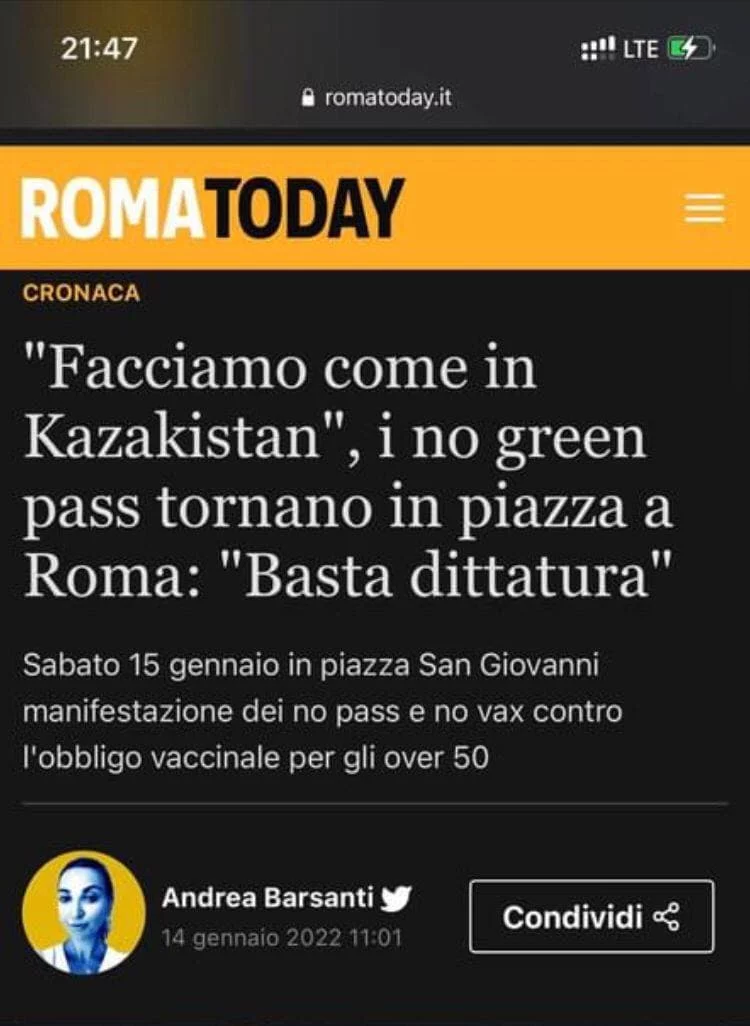Open Andrea Barsanti's author page
The image size is (750, 1026).
(267, 897)
